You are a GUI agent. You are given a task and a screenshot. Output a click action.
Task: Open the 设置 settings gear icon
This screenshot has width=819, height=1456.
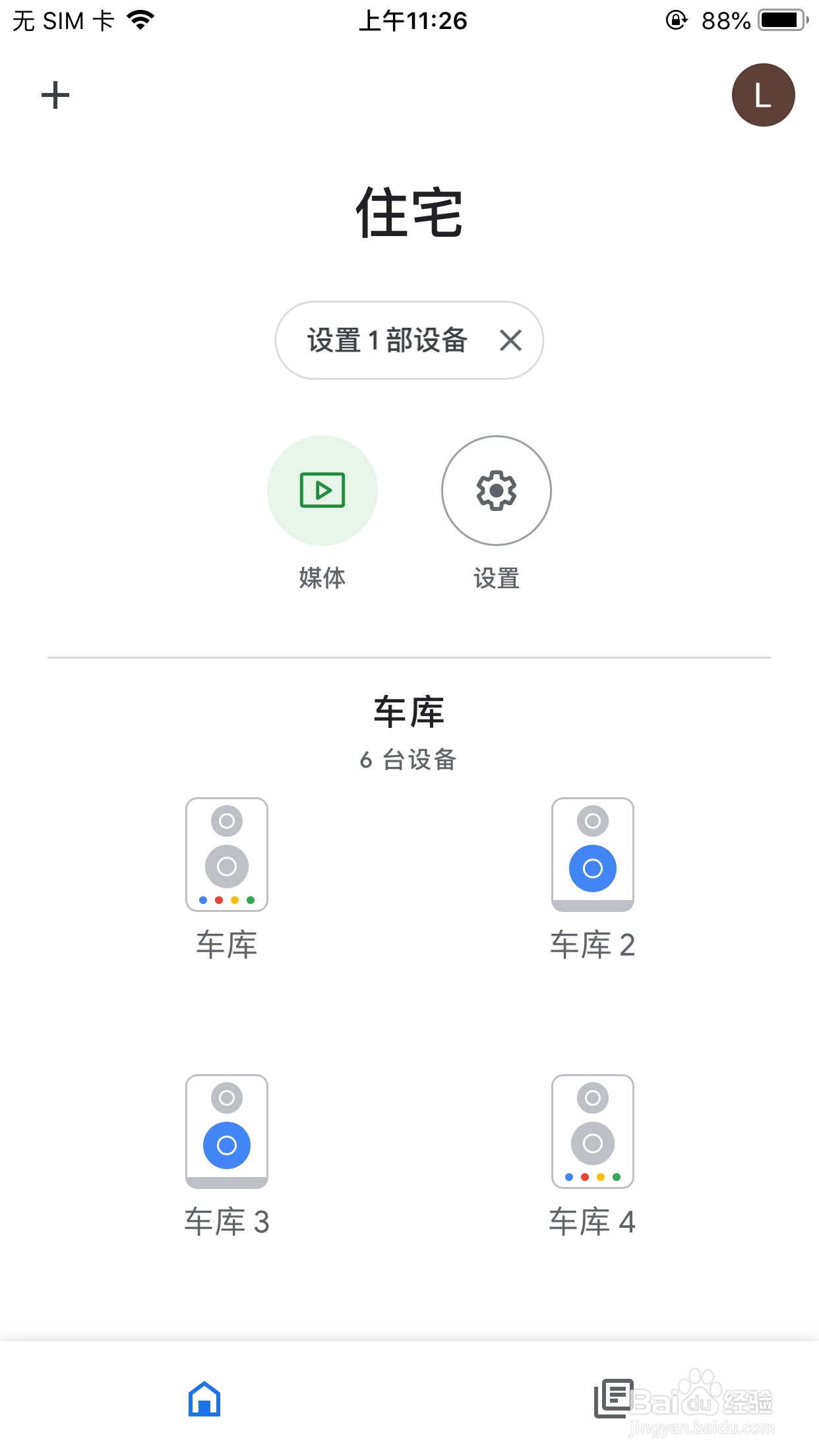[496, 491]
